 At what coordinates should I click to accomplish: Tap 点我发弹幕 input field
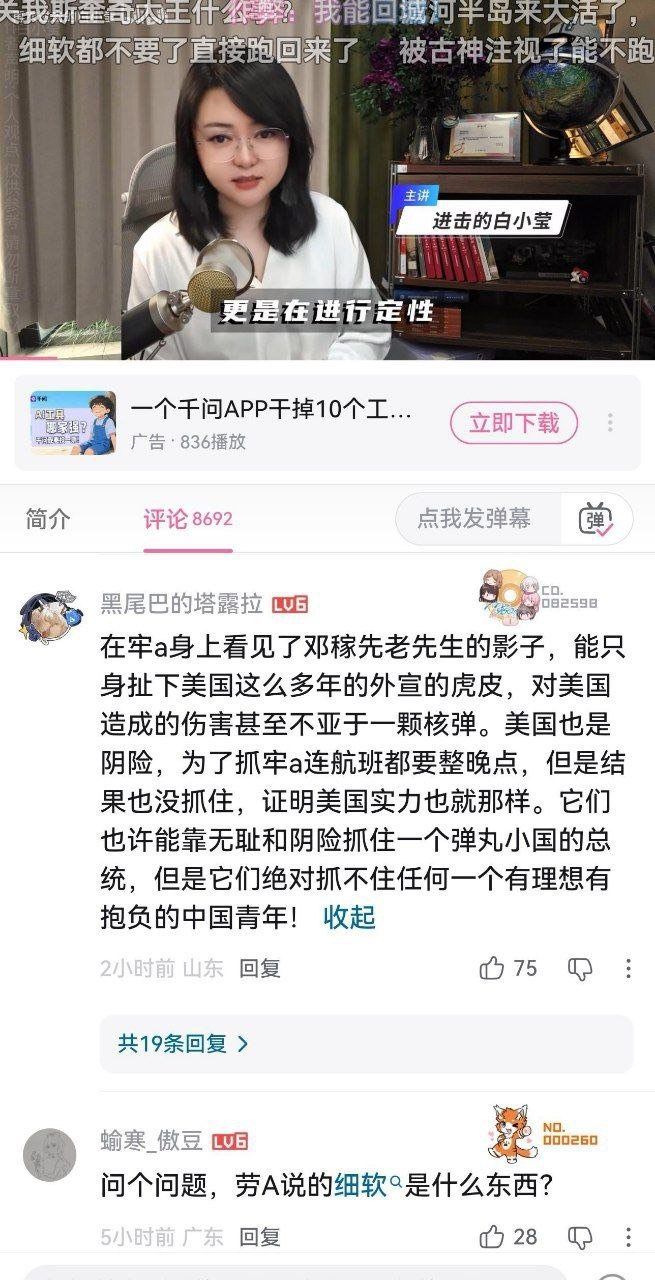click(474, 518)
